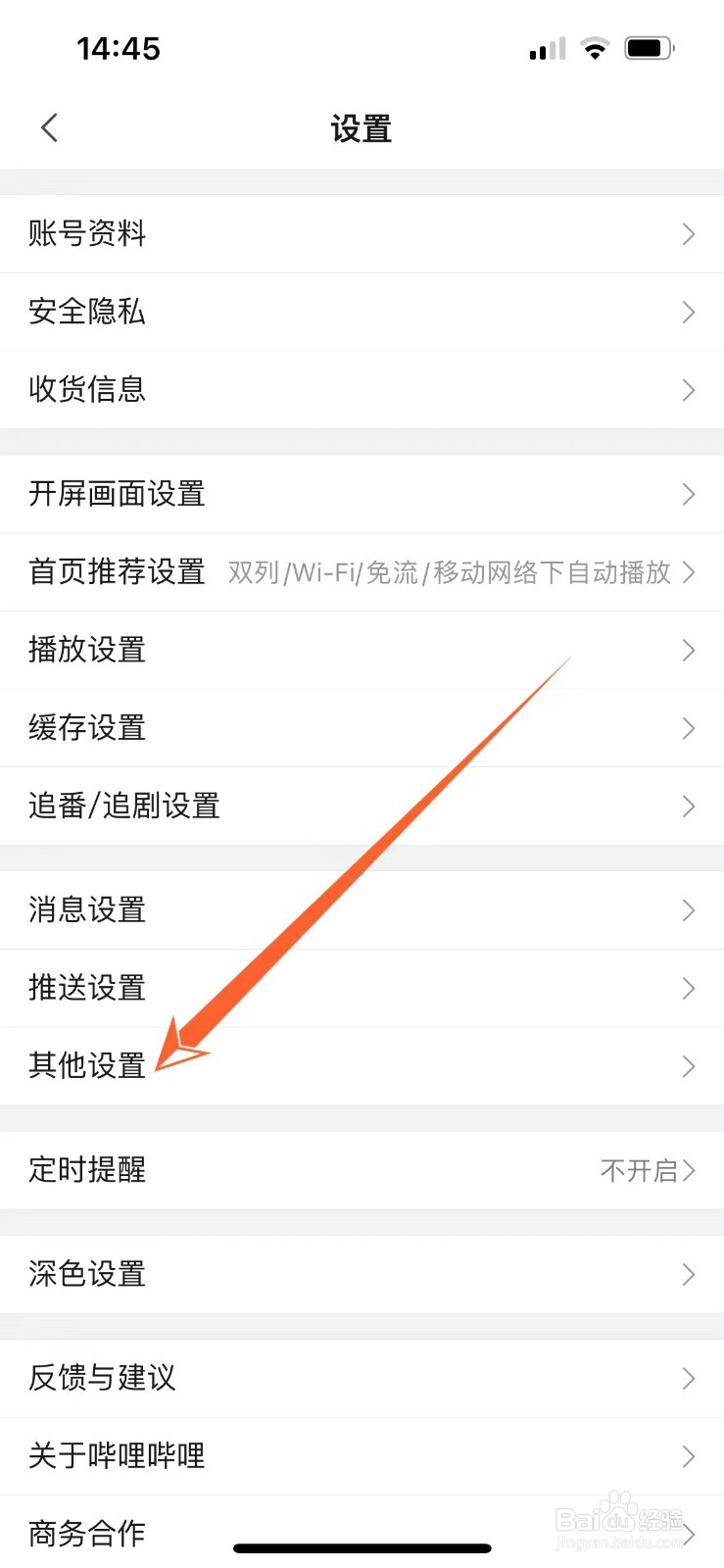
Task: Open 收货信息 settings
Action: [x=362, y=389]
